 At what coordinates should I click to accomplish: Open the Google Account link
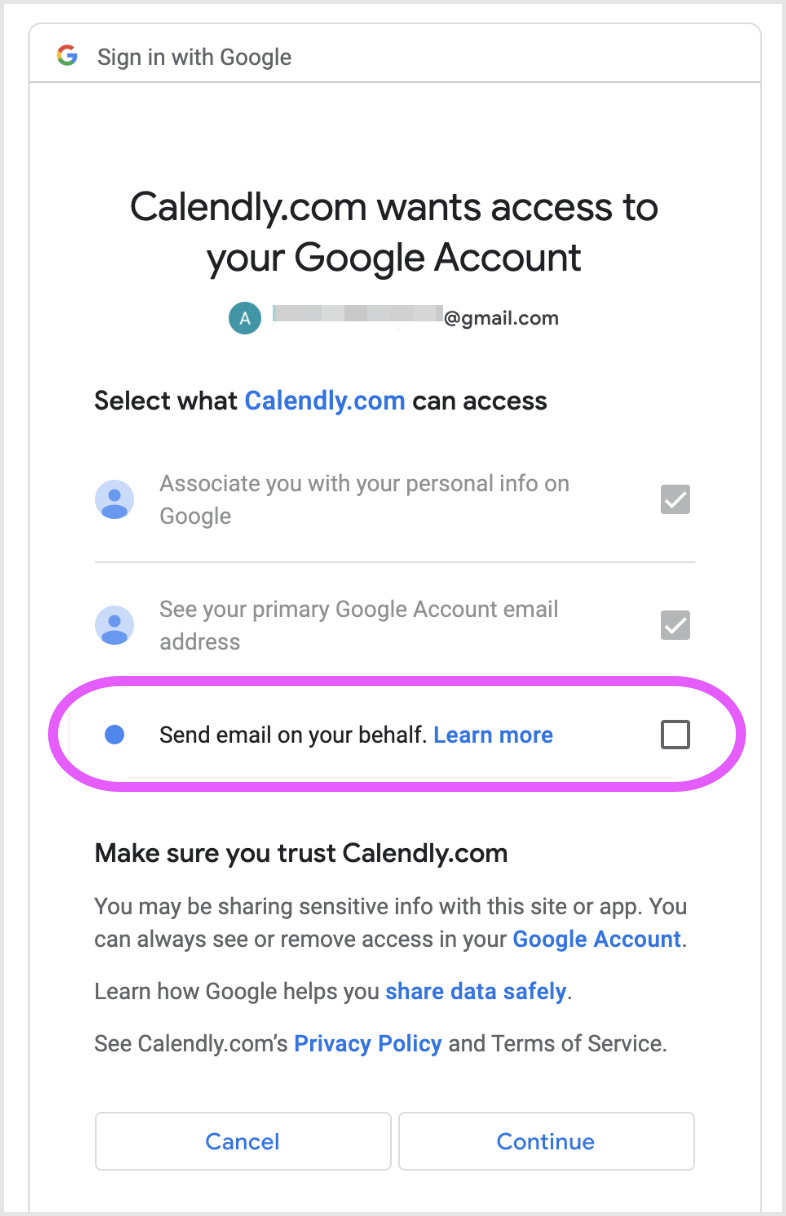[x=597, y=940]
